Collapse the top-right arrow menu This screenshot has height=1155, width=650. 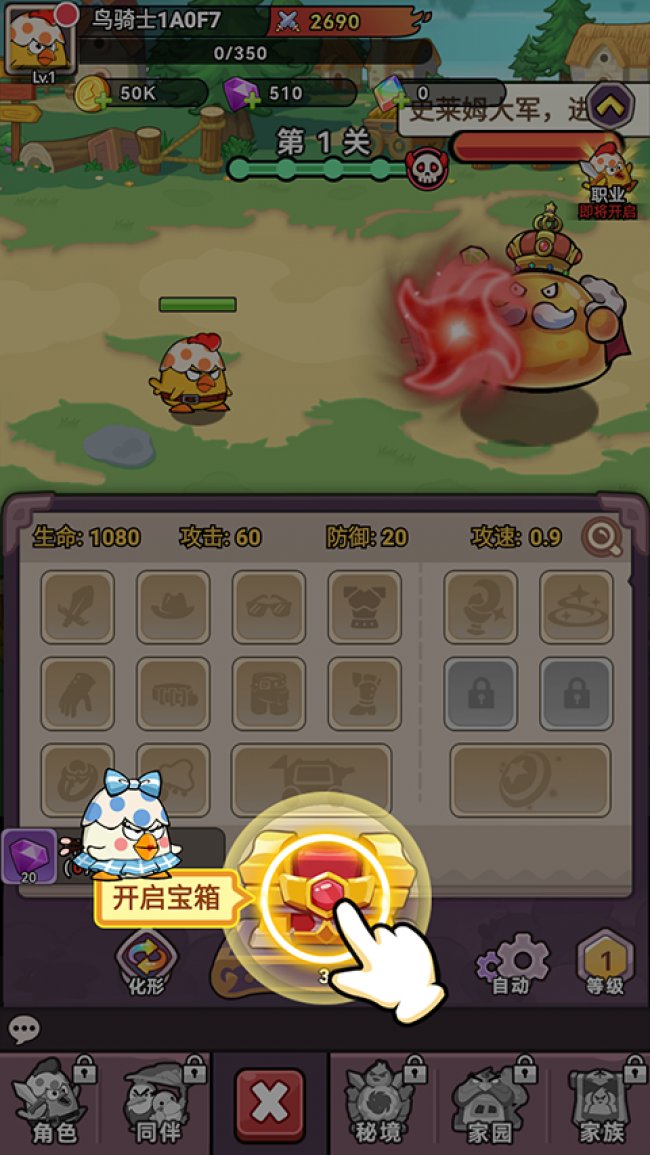click(x=611, y=103)
